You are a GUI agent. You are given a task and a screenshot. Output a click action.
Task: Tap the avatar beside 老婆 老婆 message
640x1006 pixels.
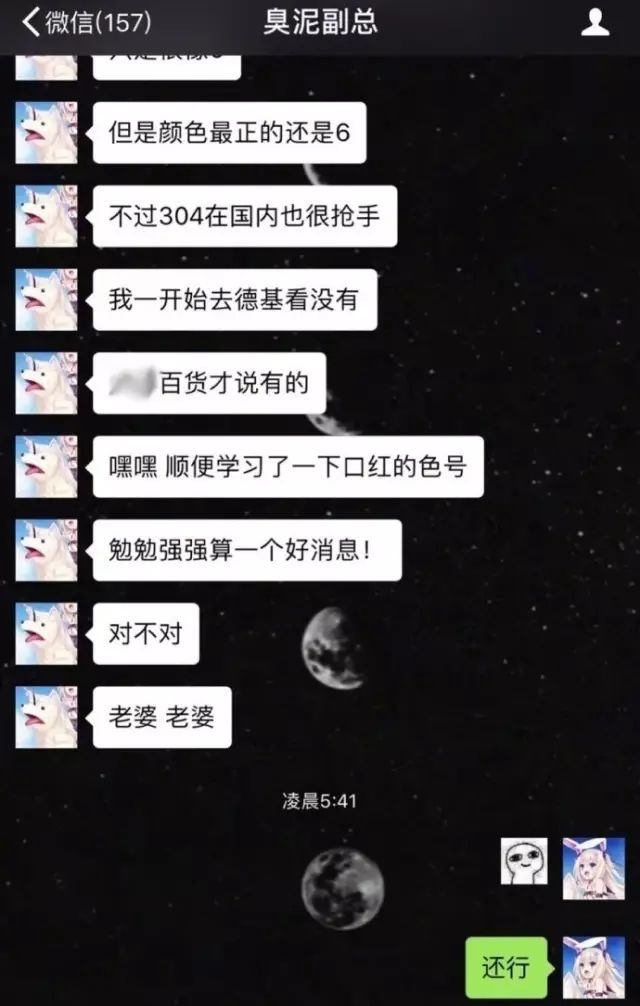click(46, 717)
